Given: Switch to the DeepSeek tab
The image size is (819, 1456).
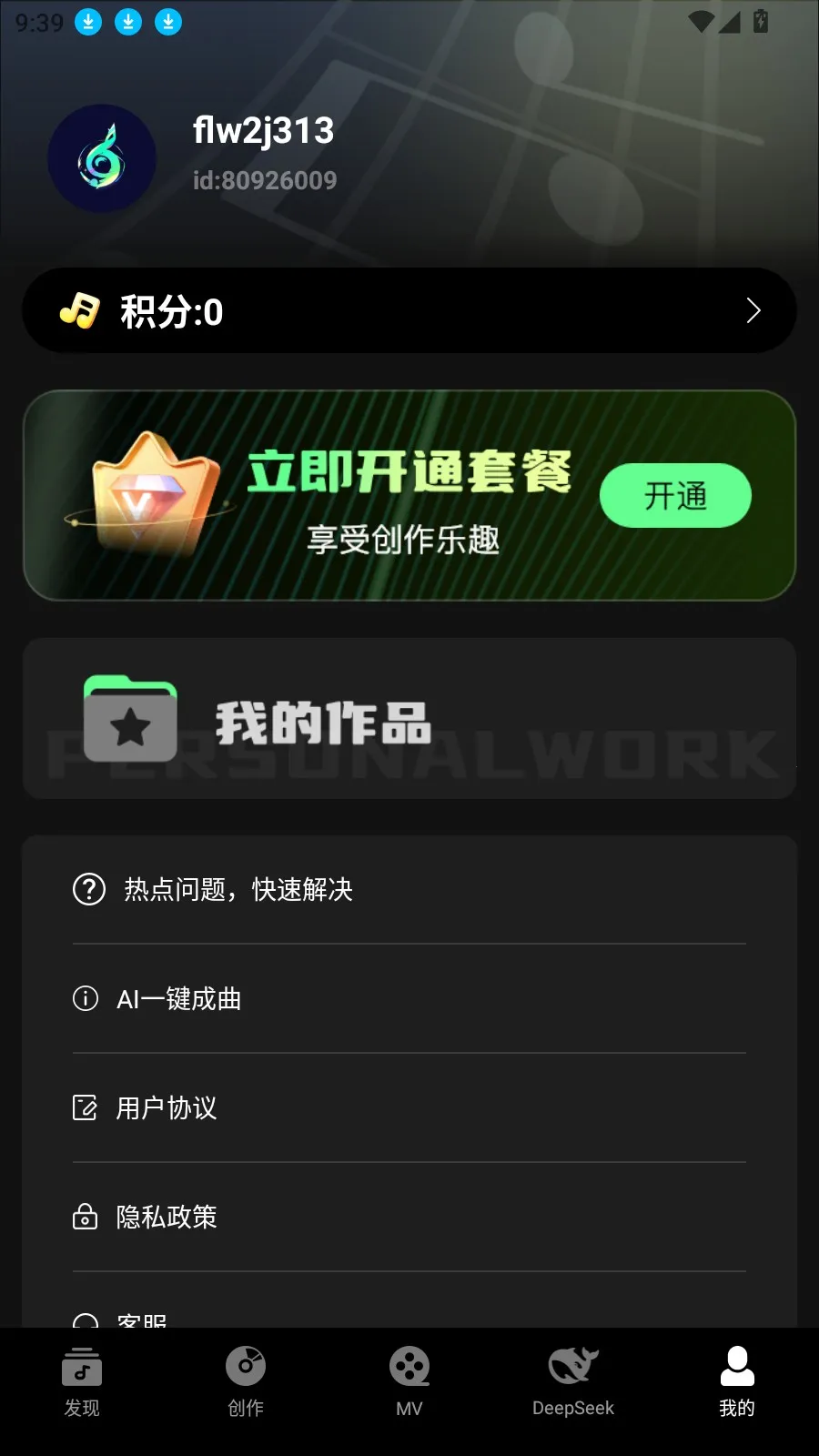Looking at the screenshot, I should (x=572, y=1383).
